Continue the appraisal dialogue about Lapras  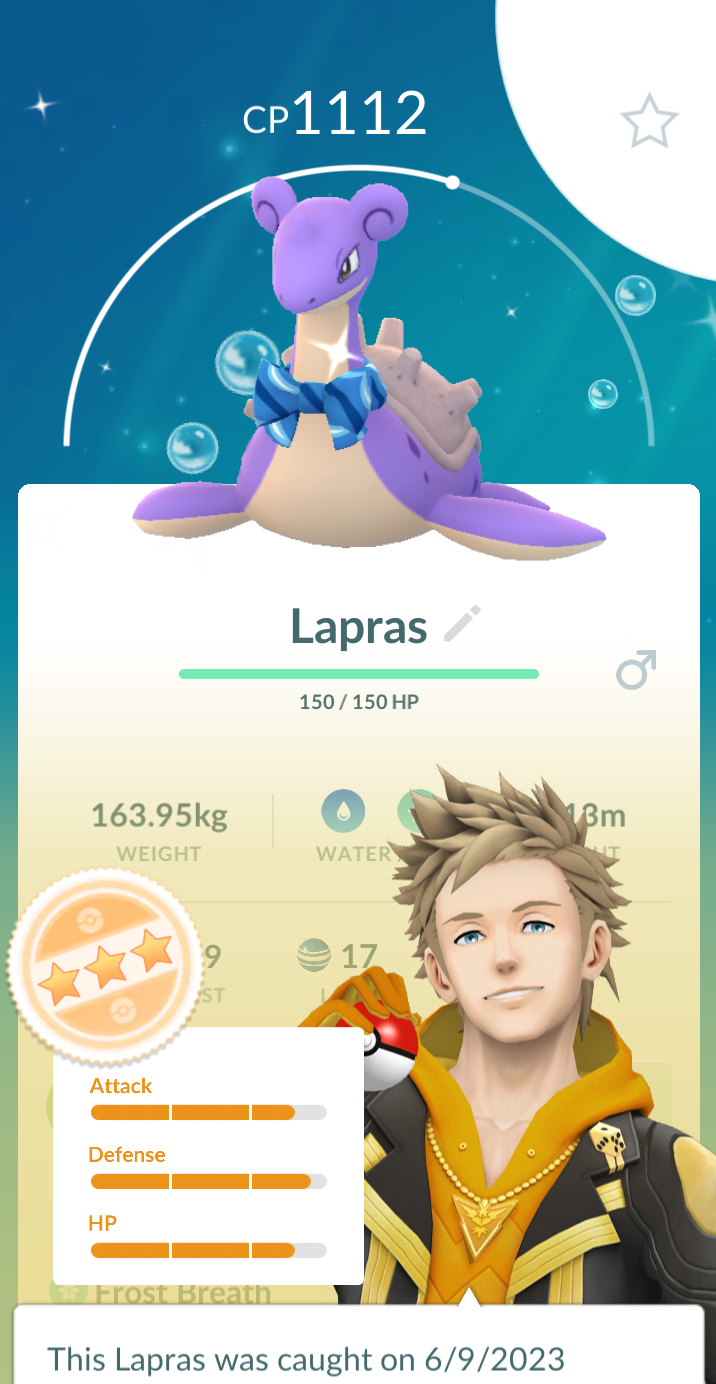[x=359, y=1344]
